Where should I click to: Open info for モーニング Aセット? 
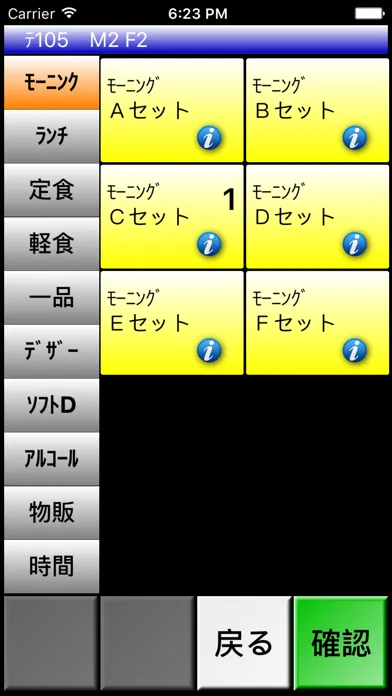pos(209,138)
